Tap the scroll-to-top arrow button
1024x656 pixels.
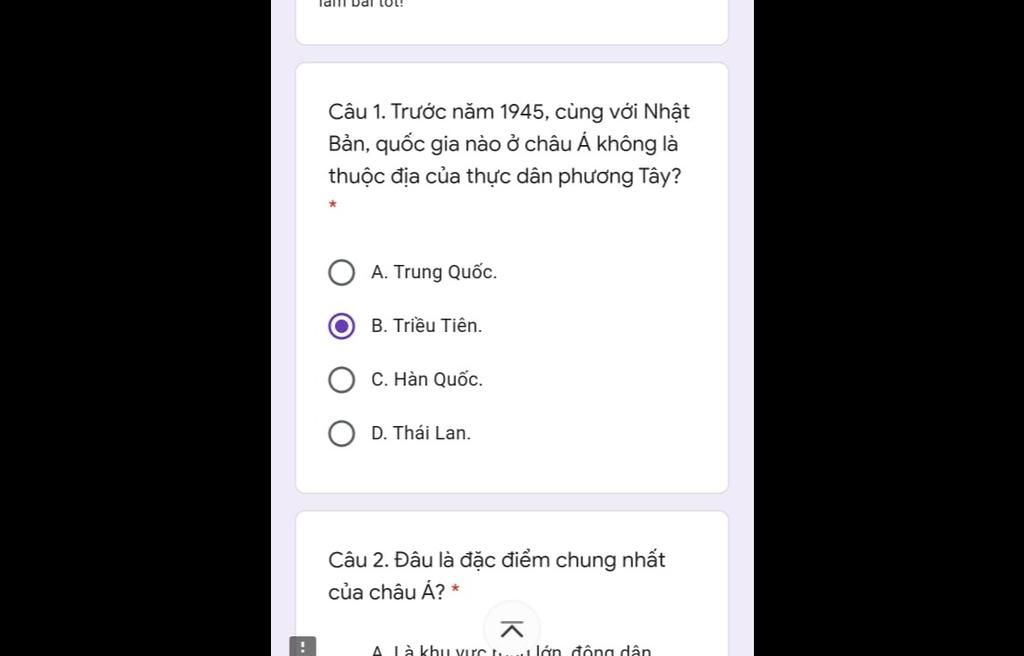click(512, 629)
